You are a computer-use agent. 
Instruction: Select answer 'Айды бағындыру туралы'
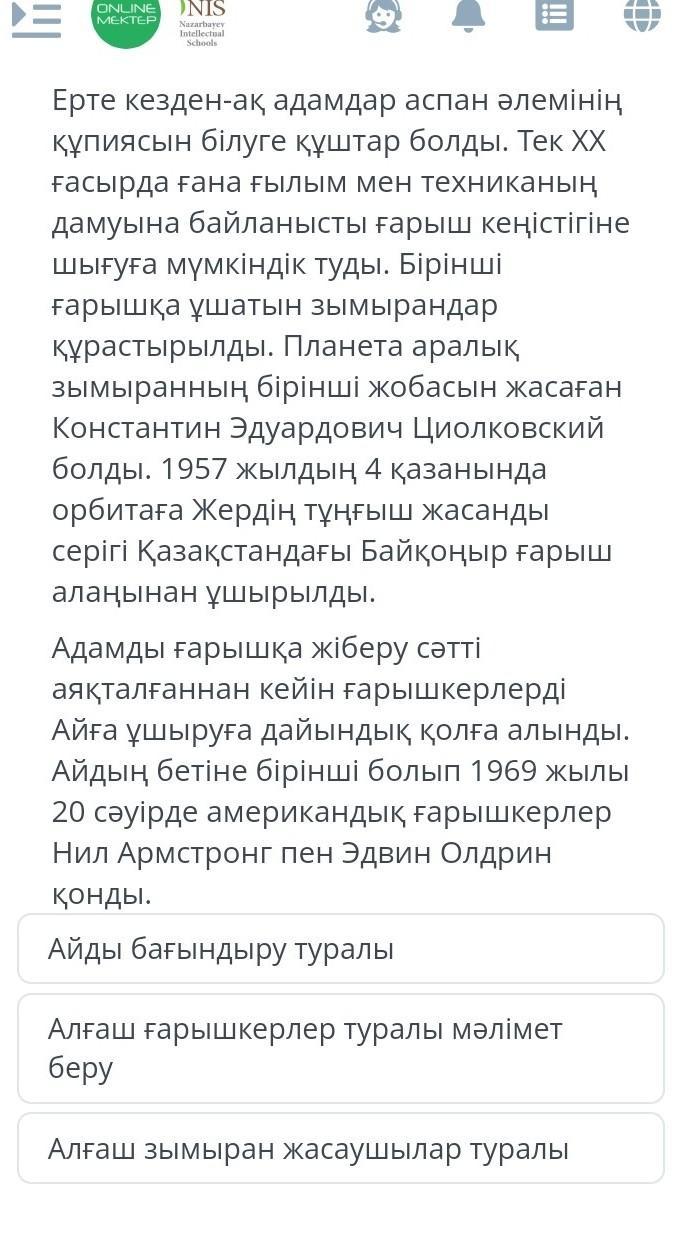click(341, 948)
